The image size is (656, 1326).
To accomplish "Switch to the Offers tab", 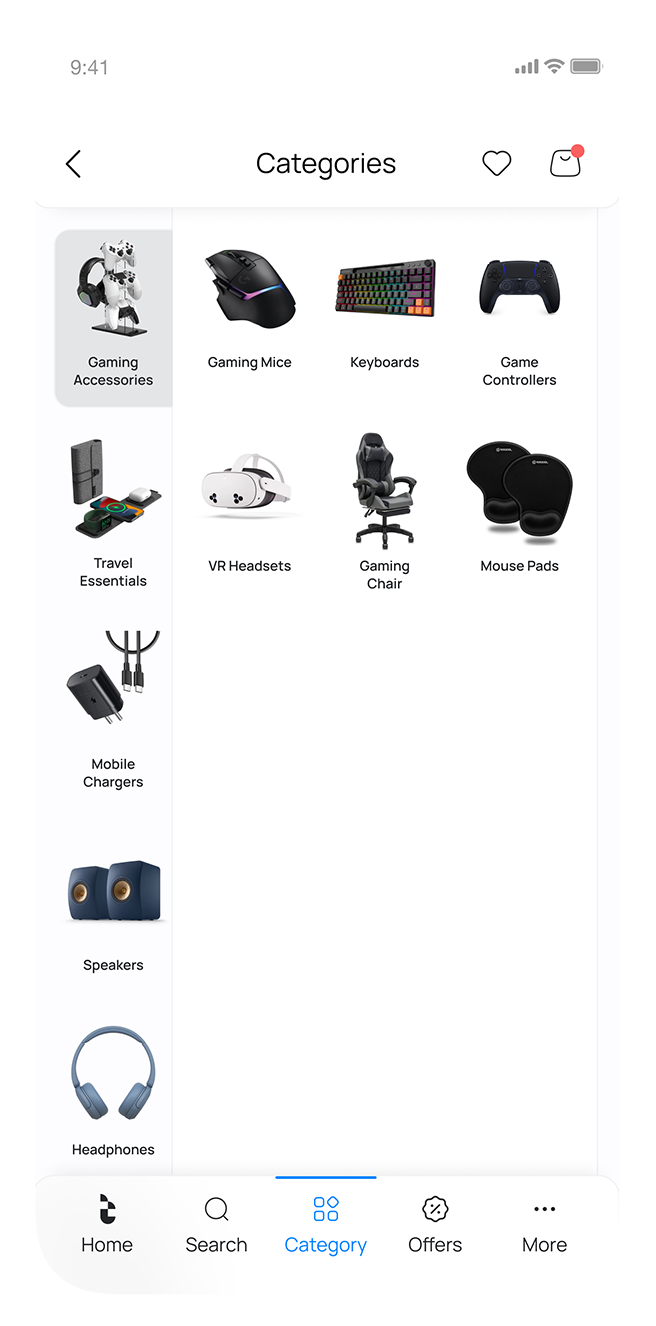I will [x=435, y=1224].
